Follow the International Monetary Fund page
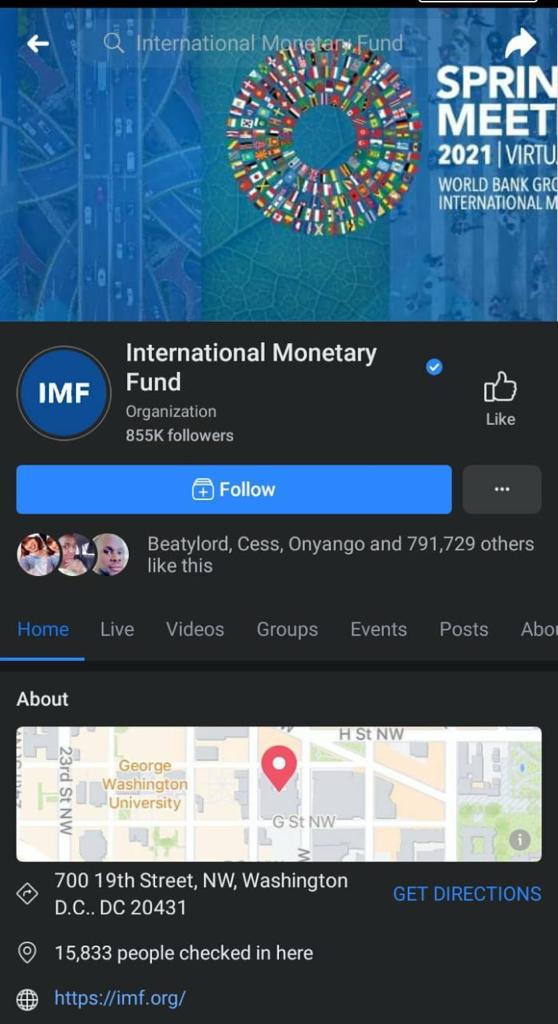 [234, 489]
